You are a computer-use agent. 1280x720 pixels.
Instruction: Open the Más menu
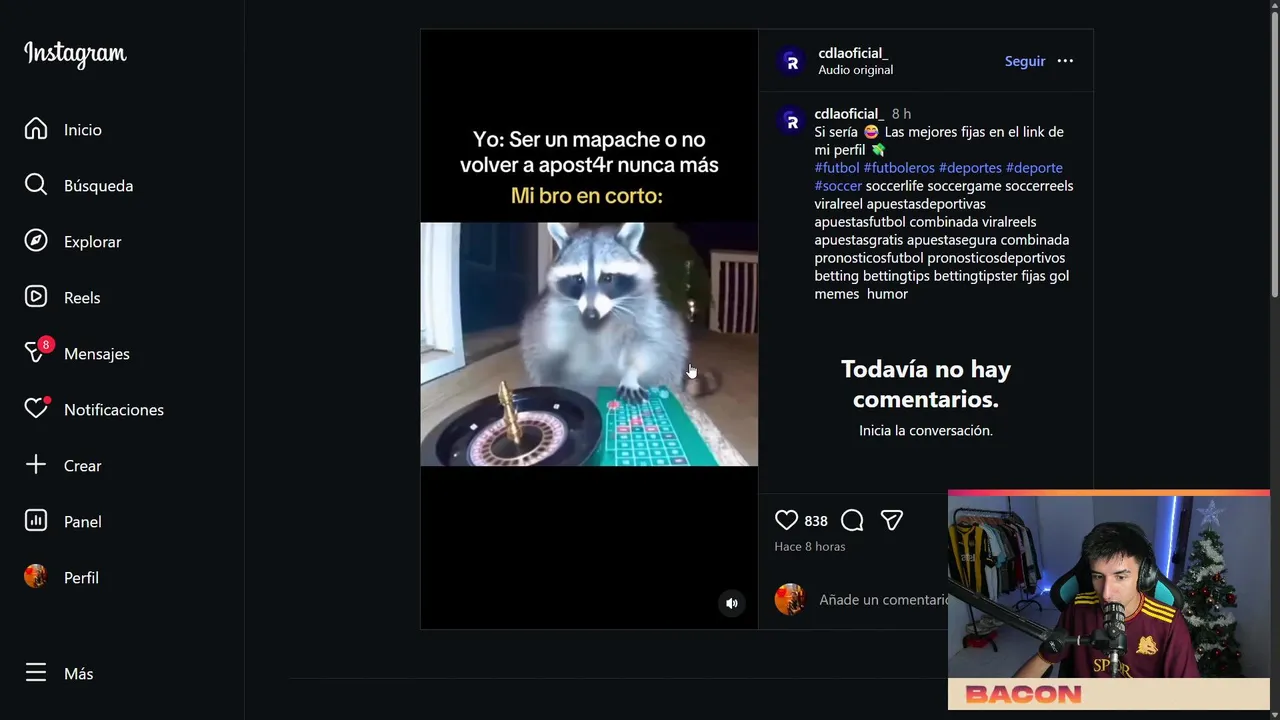click(60, 673)
